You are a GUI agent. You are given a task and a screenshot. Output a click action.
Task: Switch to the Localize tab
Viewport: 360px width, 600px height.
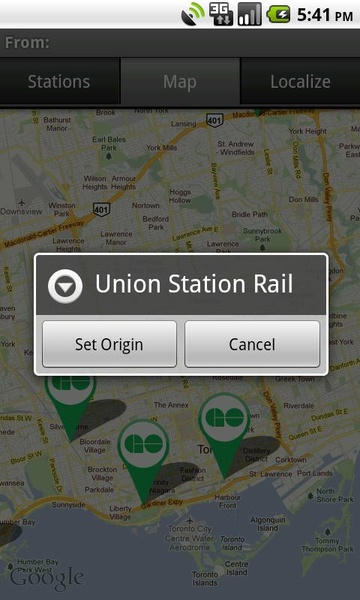click(300, 82)
